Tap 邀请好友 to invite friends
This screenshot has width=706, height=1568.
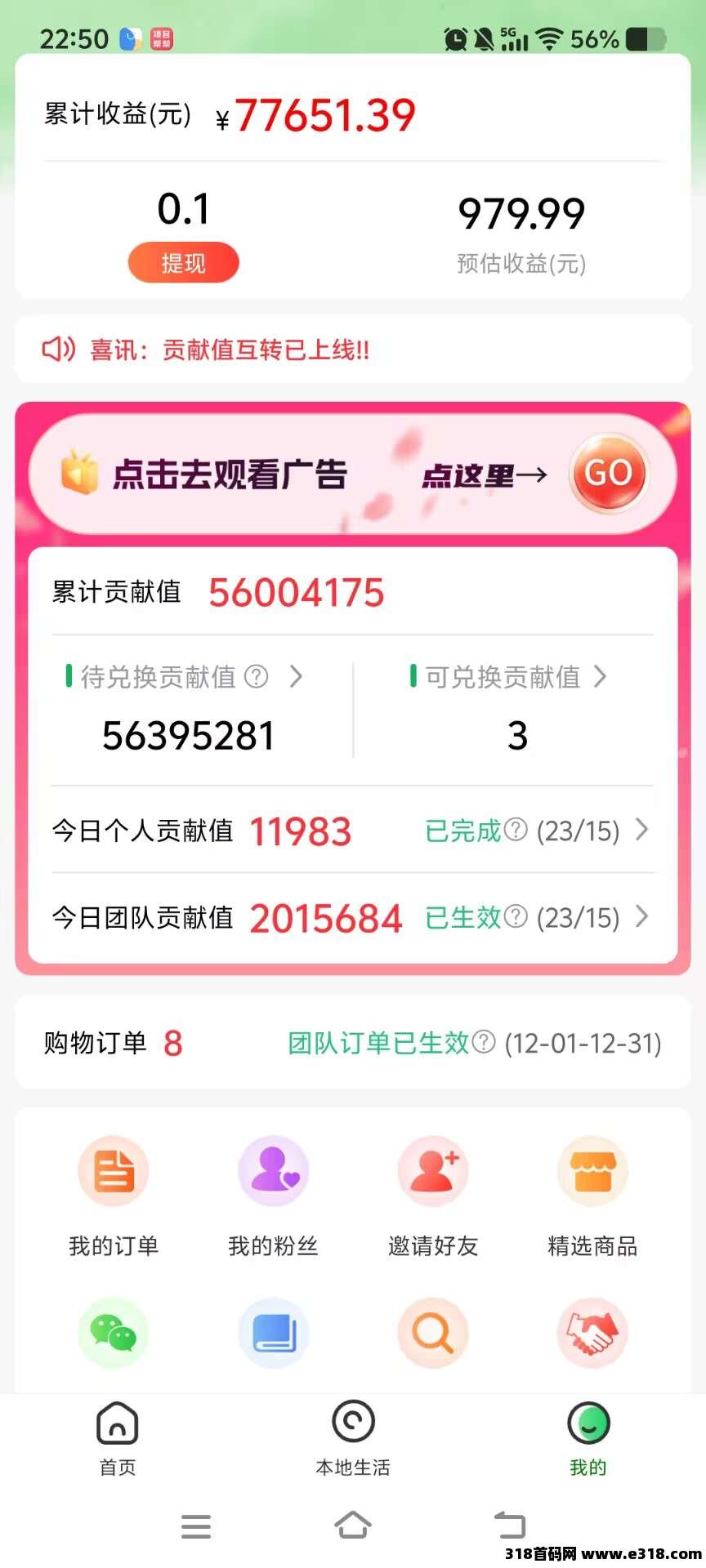coord(433,1192)
